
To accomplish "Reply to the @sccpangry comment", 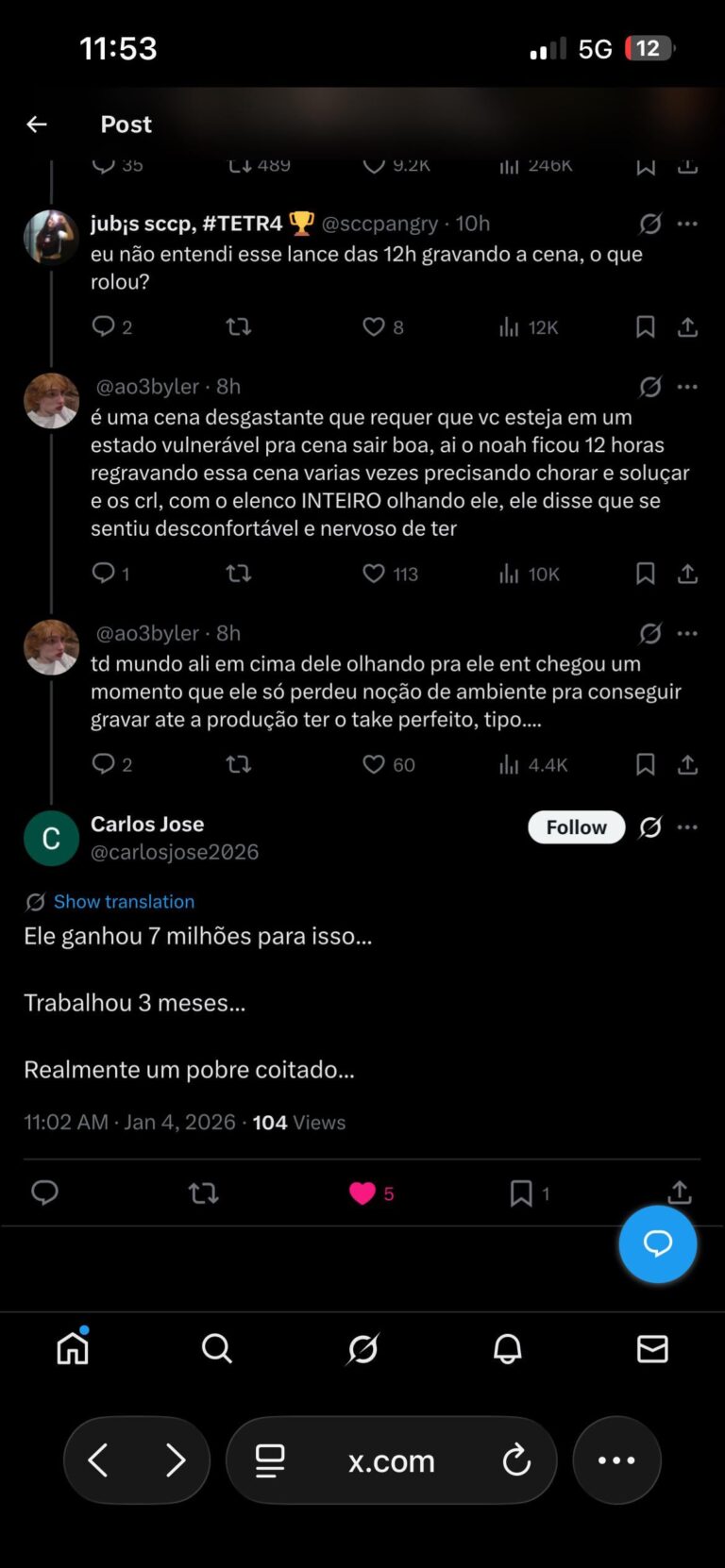I will pos(103,326).
